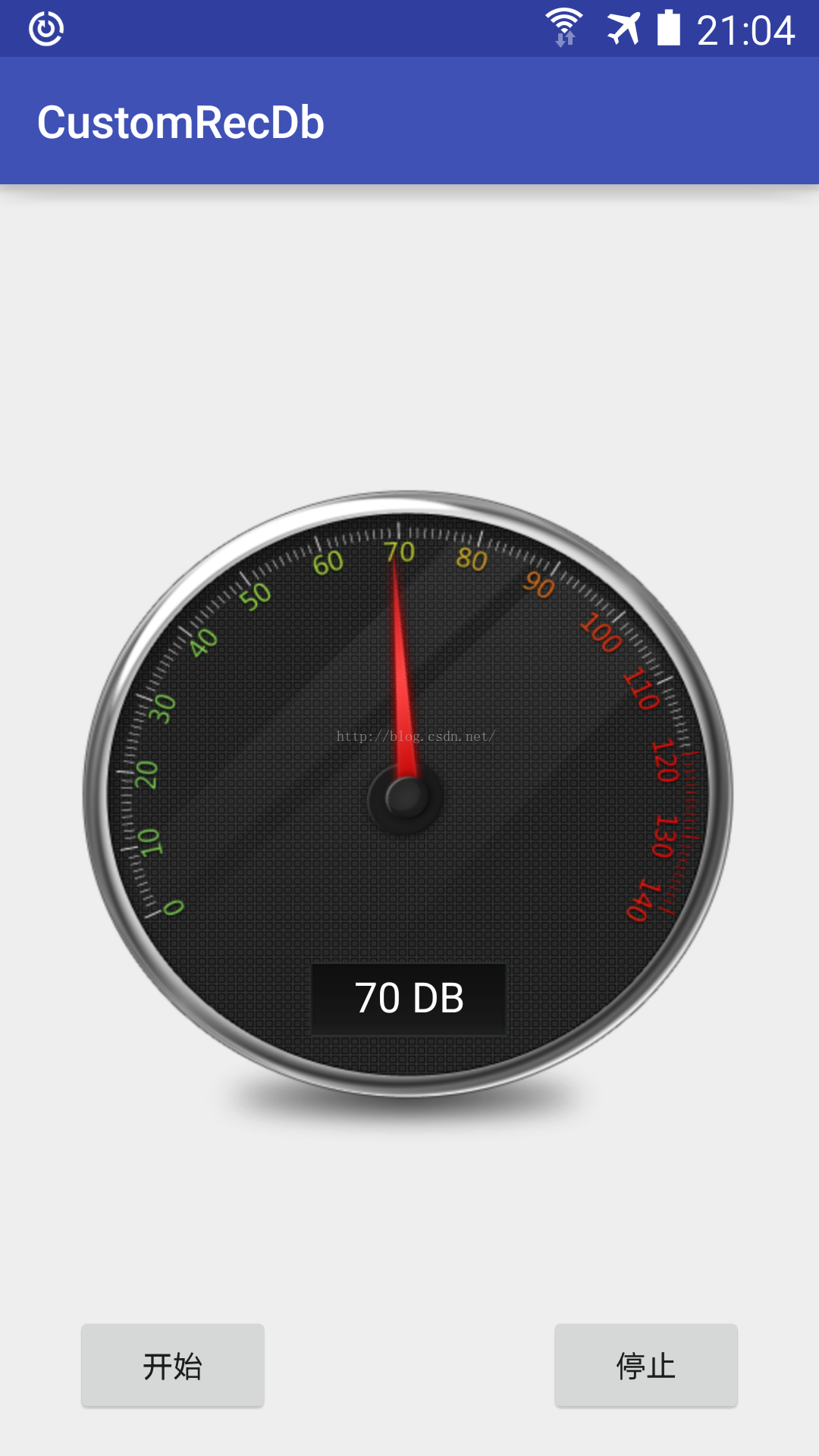Tap the 开始 start button
Viewport: 819px width, 1456px height.
[173, 1366]
